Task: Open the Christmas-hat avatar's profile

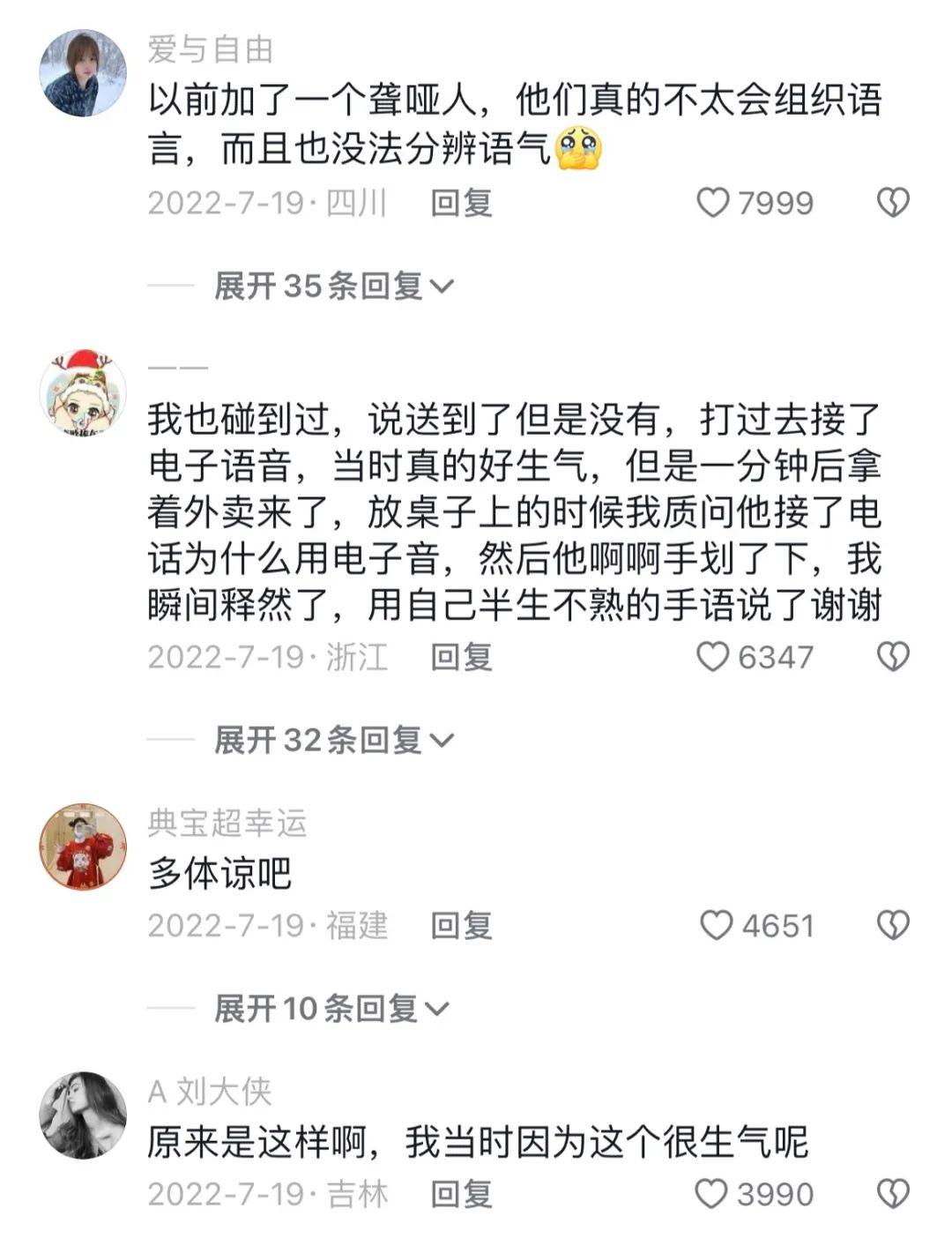Action: [x=84, y=392]
